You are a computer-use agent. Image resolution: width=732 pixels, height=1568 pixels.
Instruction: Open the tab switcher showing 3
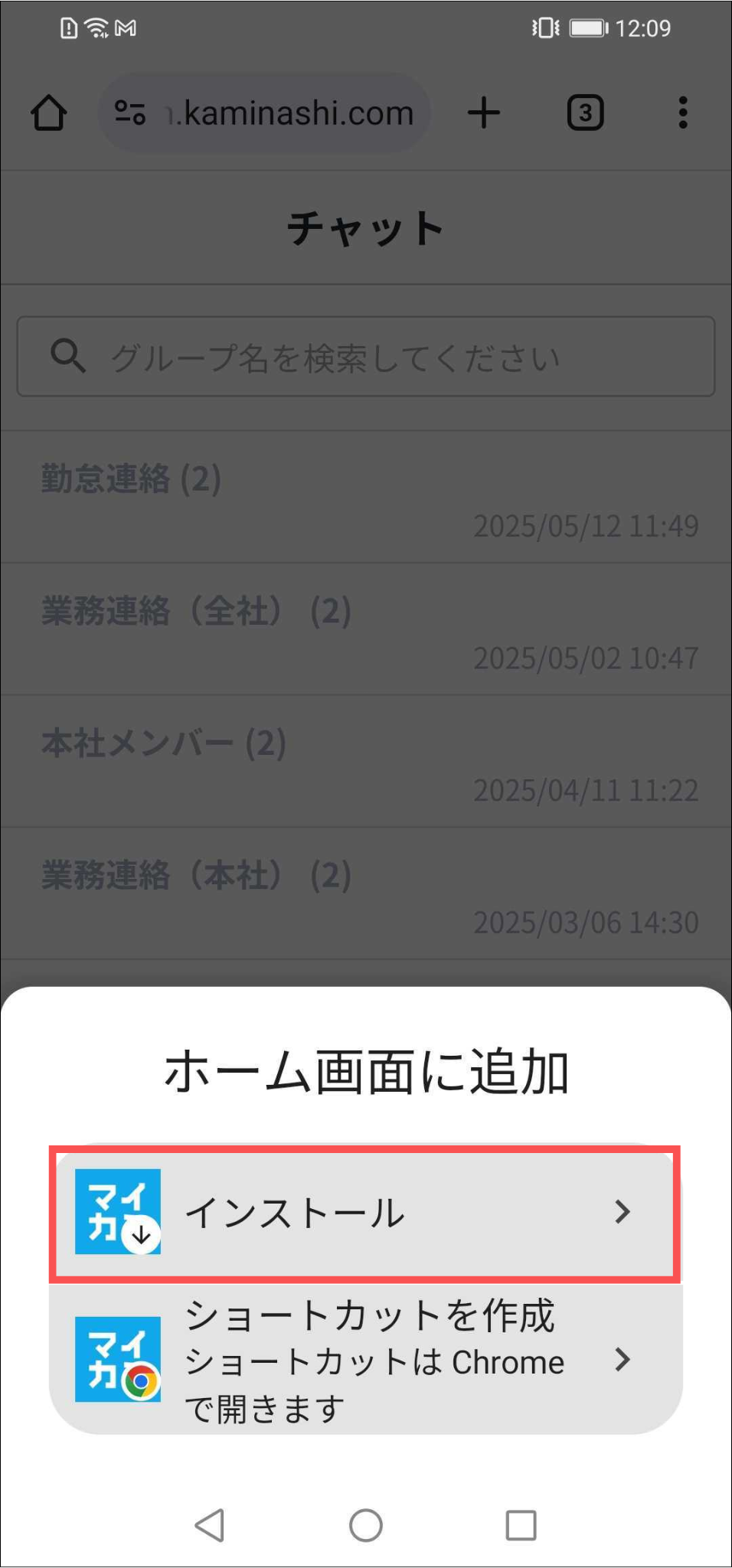pyautogui.click(x=585, y=113)
